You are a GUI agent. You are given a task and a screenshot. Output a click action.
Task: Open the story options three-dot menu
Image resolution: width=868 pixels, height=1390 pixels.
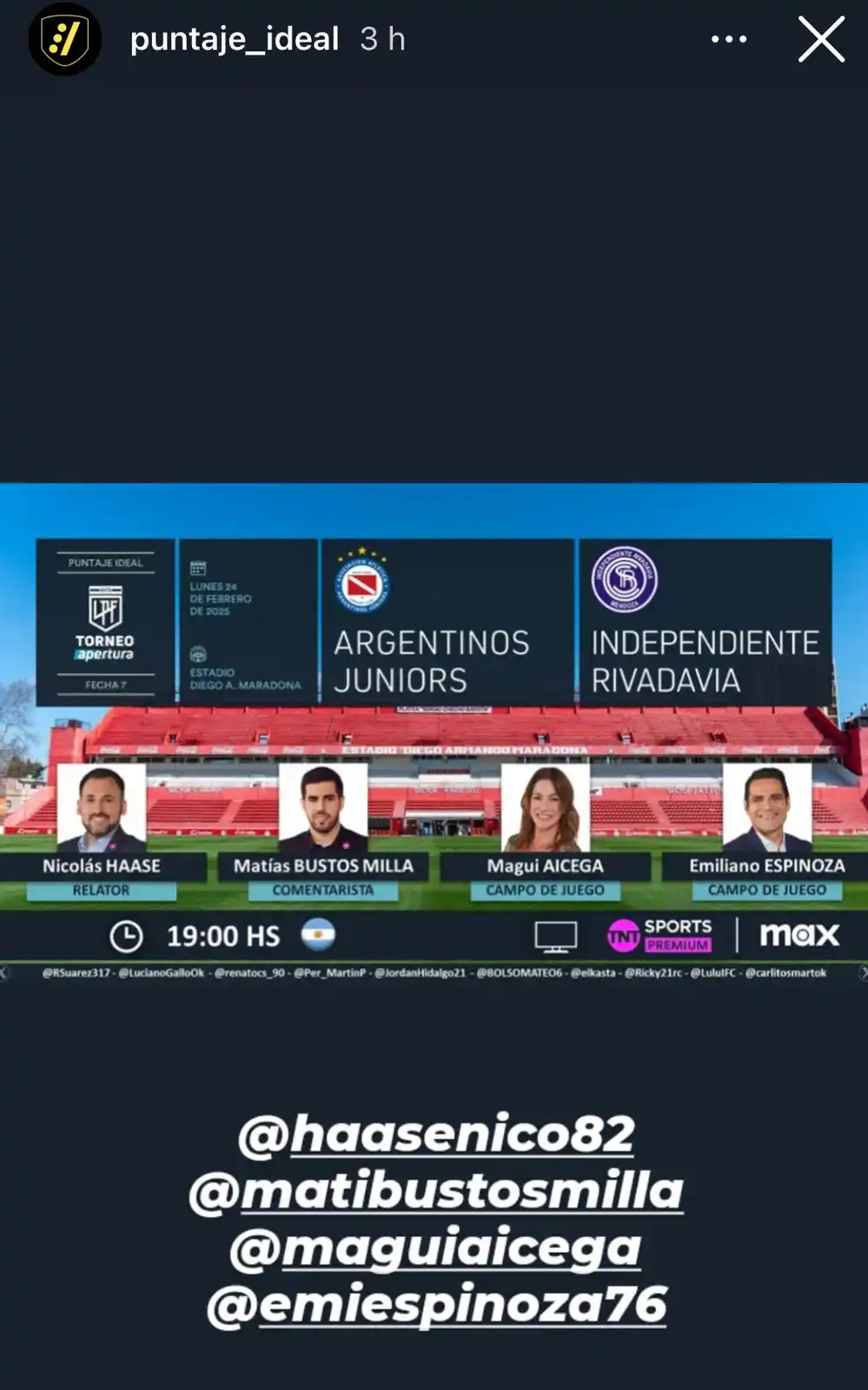pos(730,38)
